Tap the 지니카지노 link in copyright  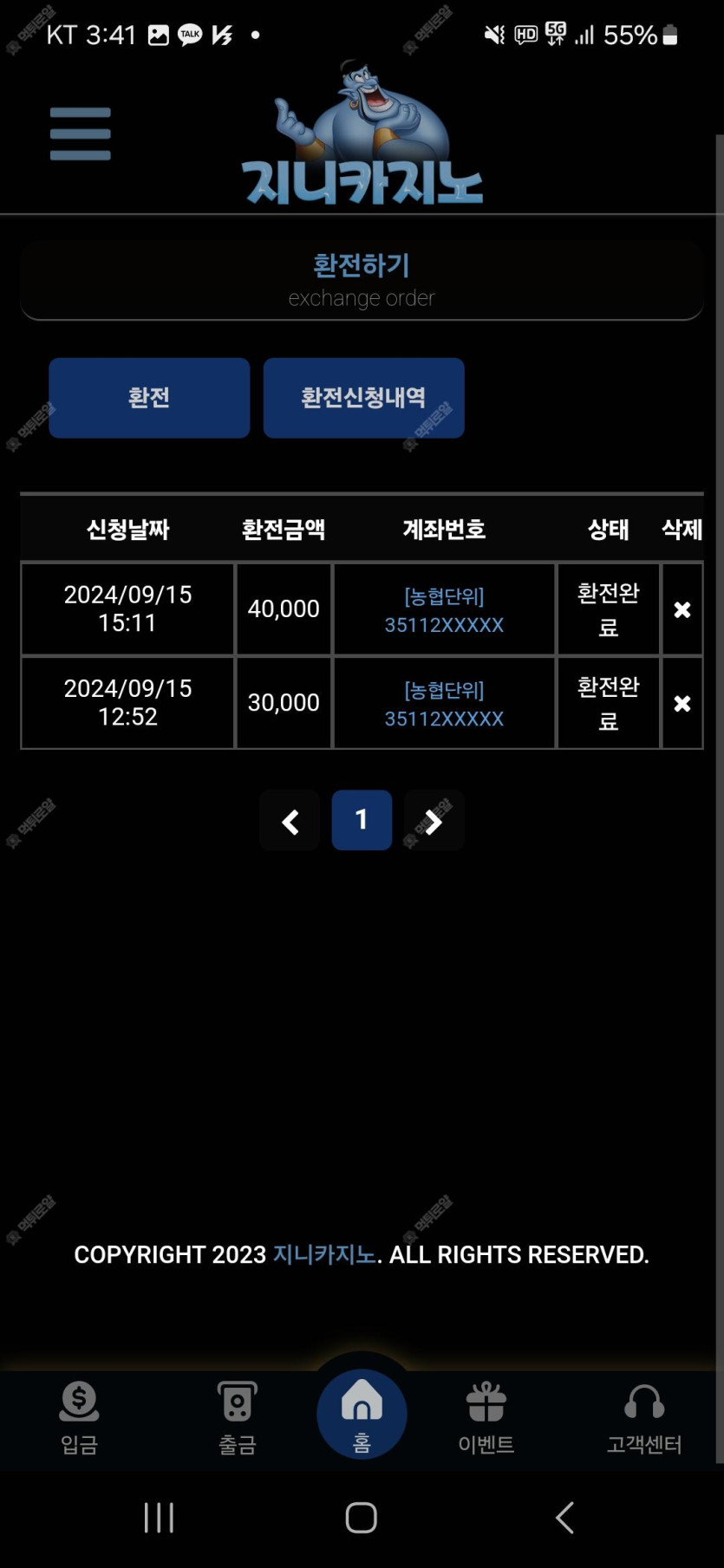pyautogui.click(x=324, y=1254)
